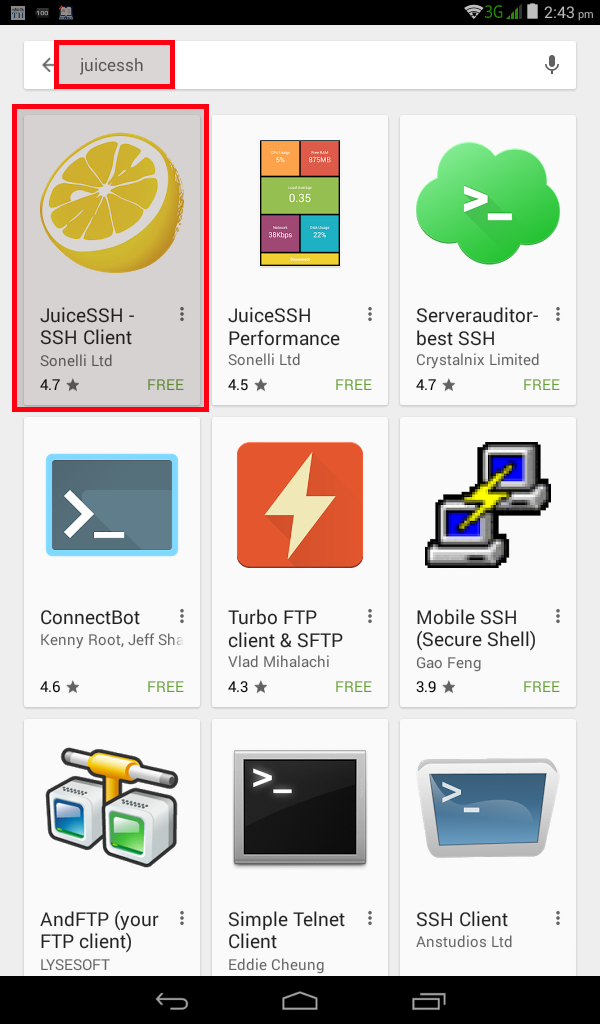Open Mobile SSH (Secure Shell) card
Screen dimensions: 600x1024
pyautogui.click(x=488, y=562)
